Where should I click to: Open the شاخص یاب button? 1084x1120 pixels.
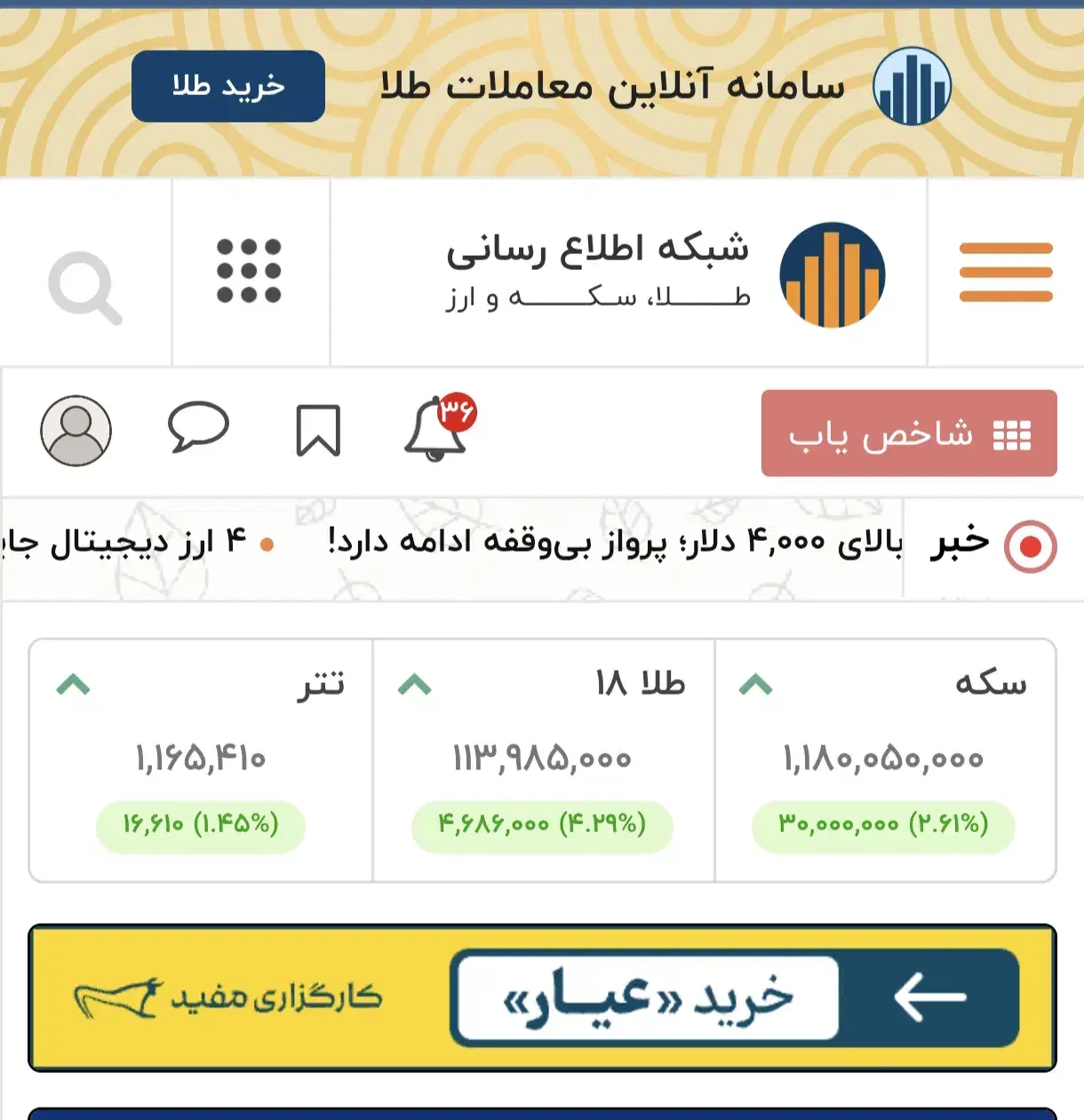[909, 433]
